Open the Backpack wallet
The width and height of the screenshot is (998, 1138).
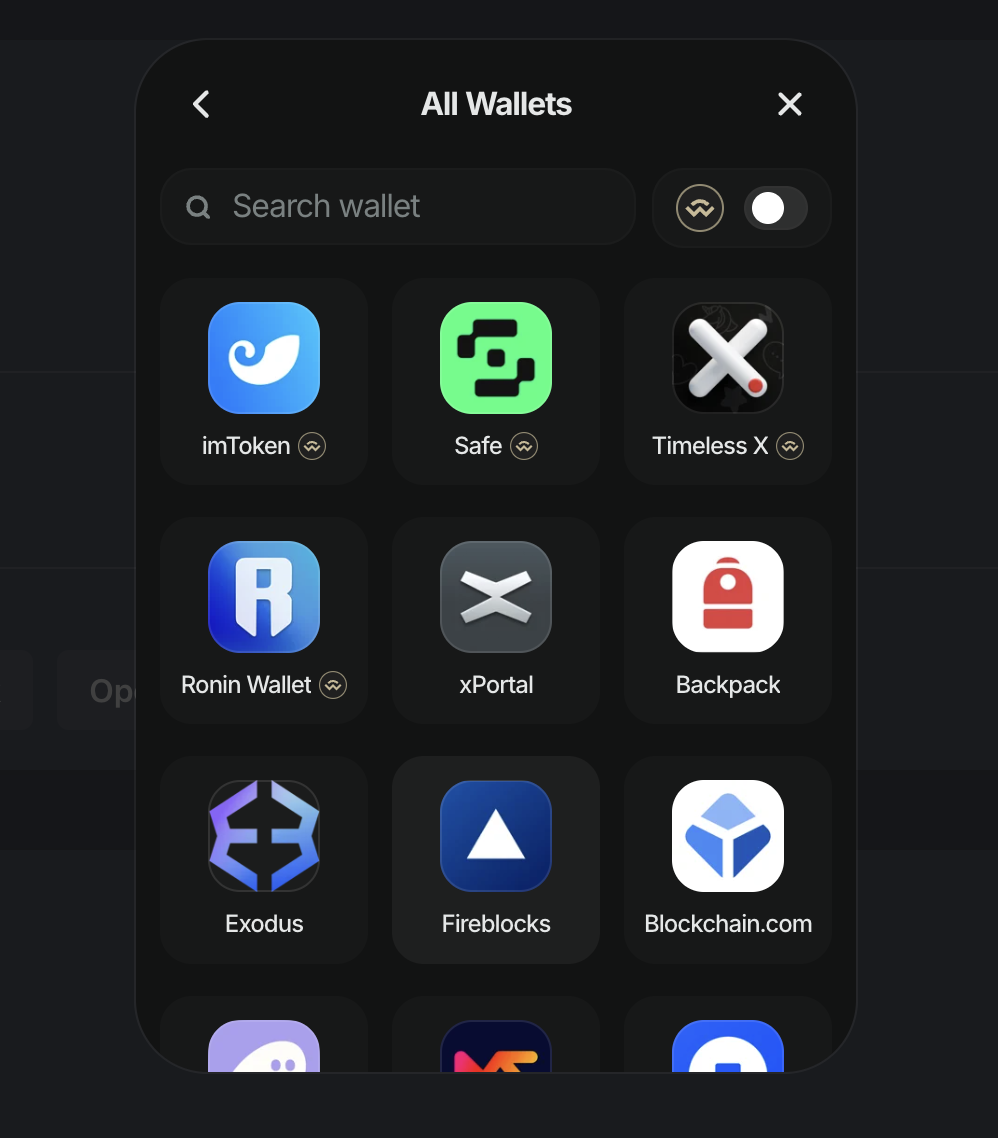coord(727,597)
